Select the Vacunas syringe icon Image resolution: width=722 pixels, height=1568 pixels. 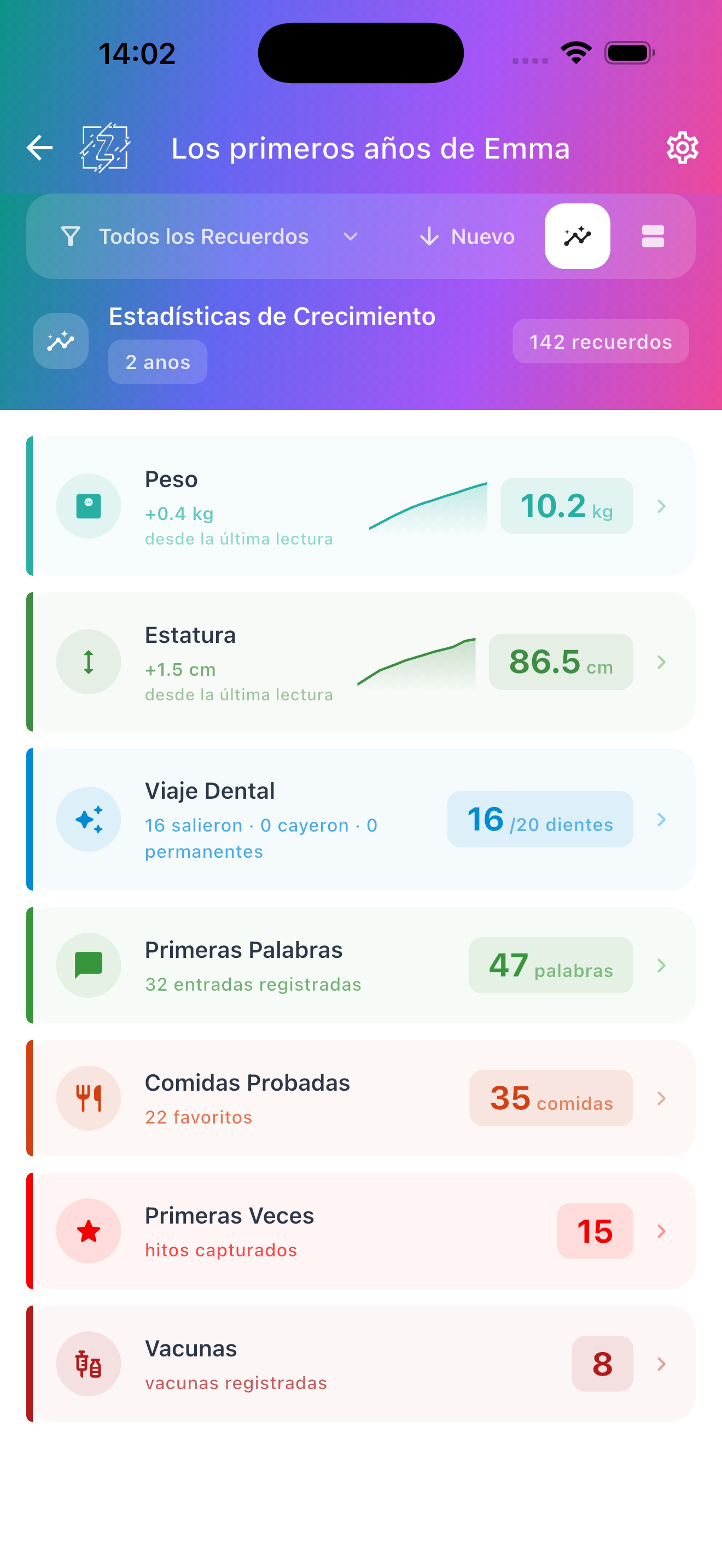click(x=88, y=1364)
